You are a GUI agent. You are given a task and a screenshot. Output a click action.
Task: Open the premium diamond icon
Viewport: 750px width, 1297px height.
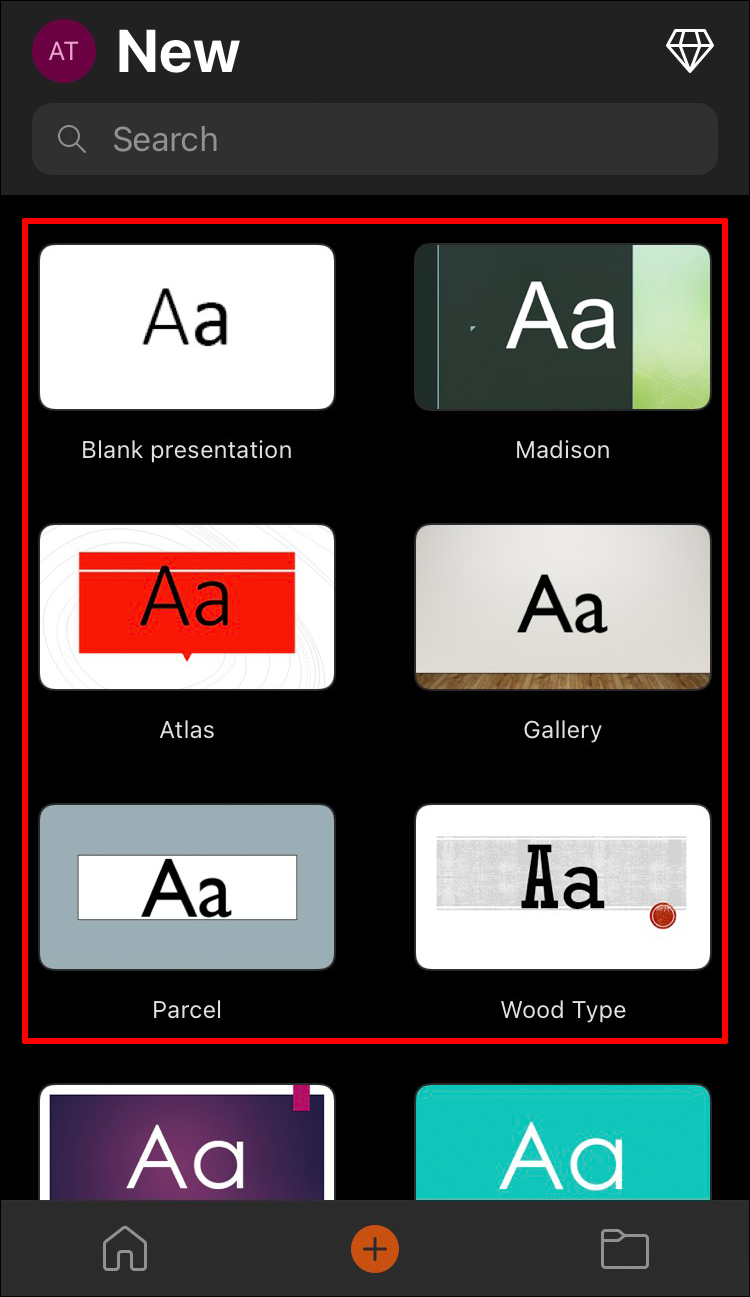[x=690, y=50]
